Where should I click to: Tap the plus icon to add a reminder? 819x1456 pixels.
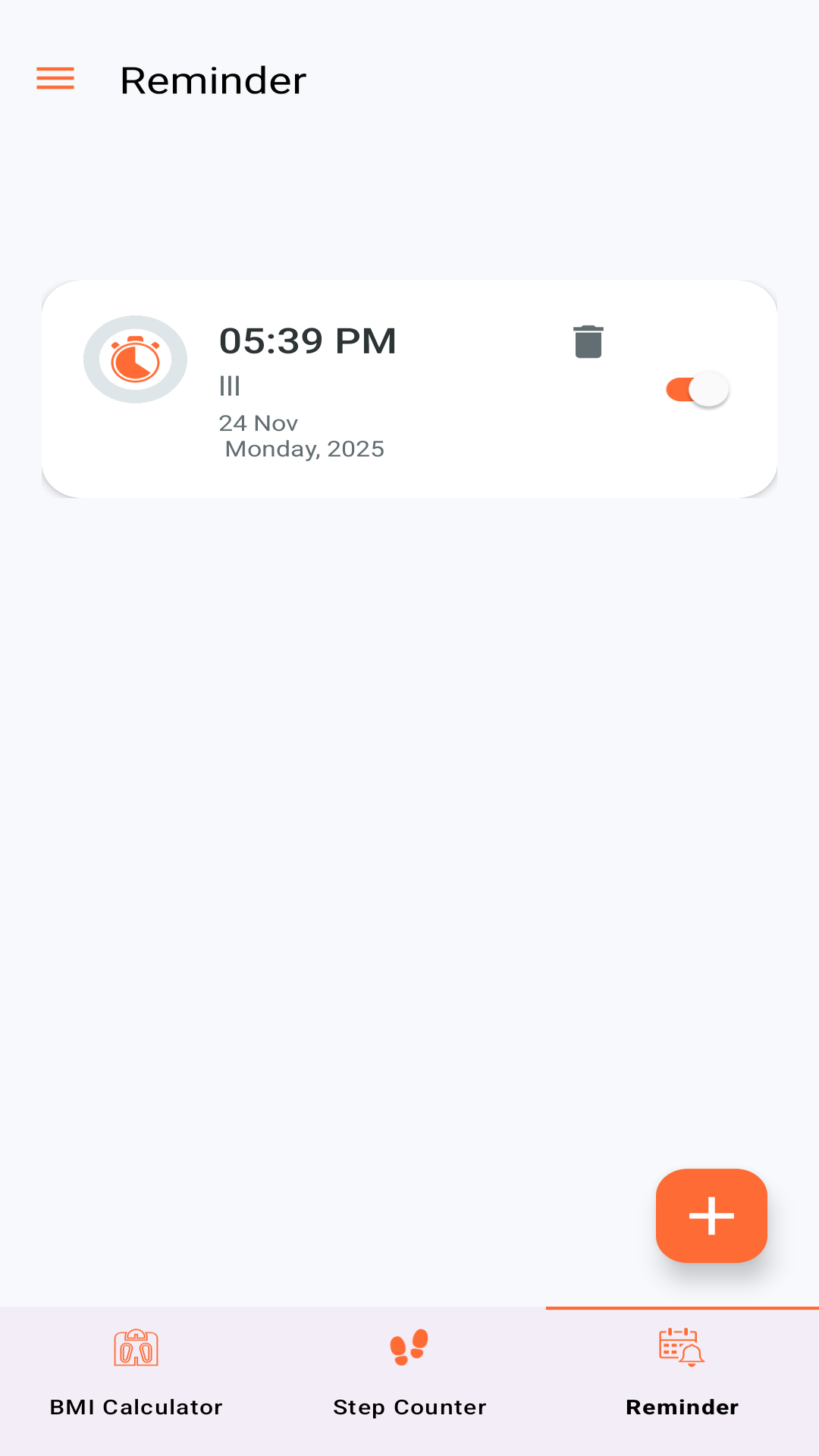click(711, 1215)
